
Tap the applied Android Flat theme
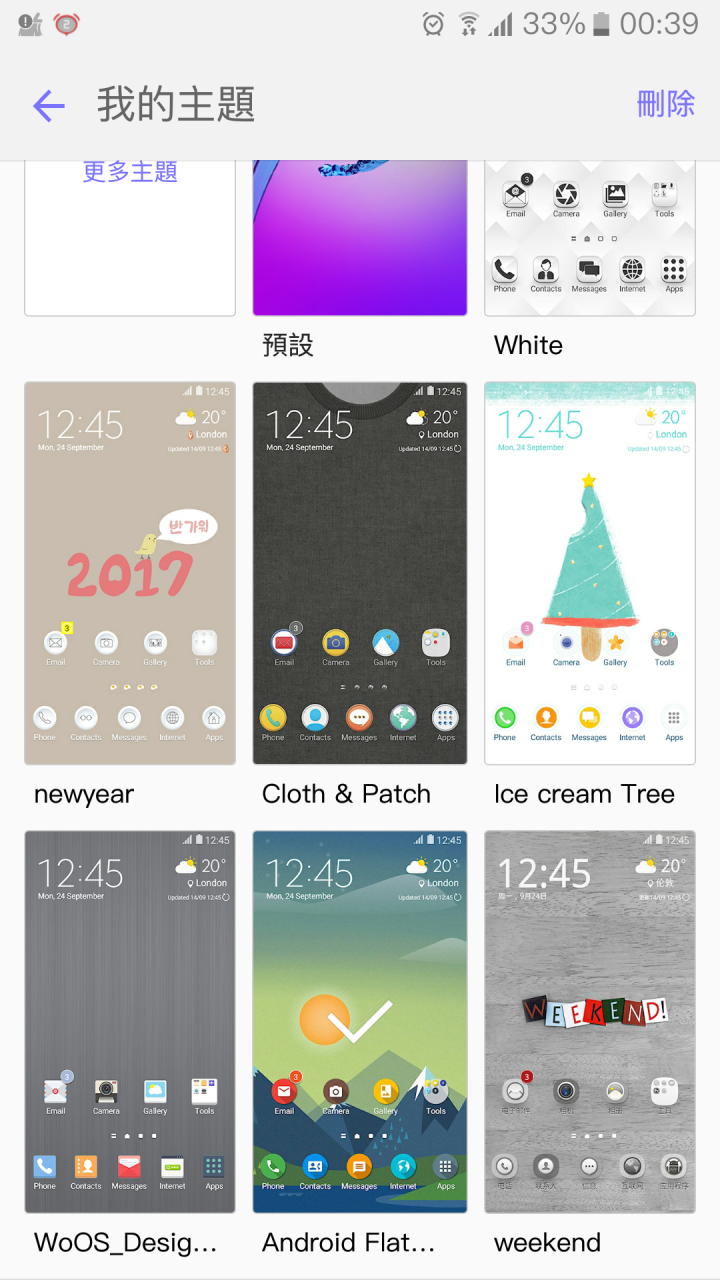(x=359, y=1021)
